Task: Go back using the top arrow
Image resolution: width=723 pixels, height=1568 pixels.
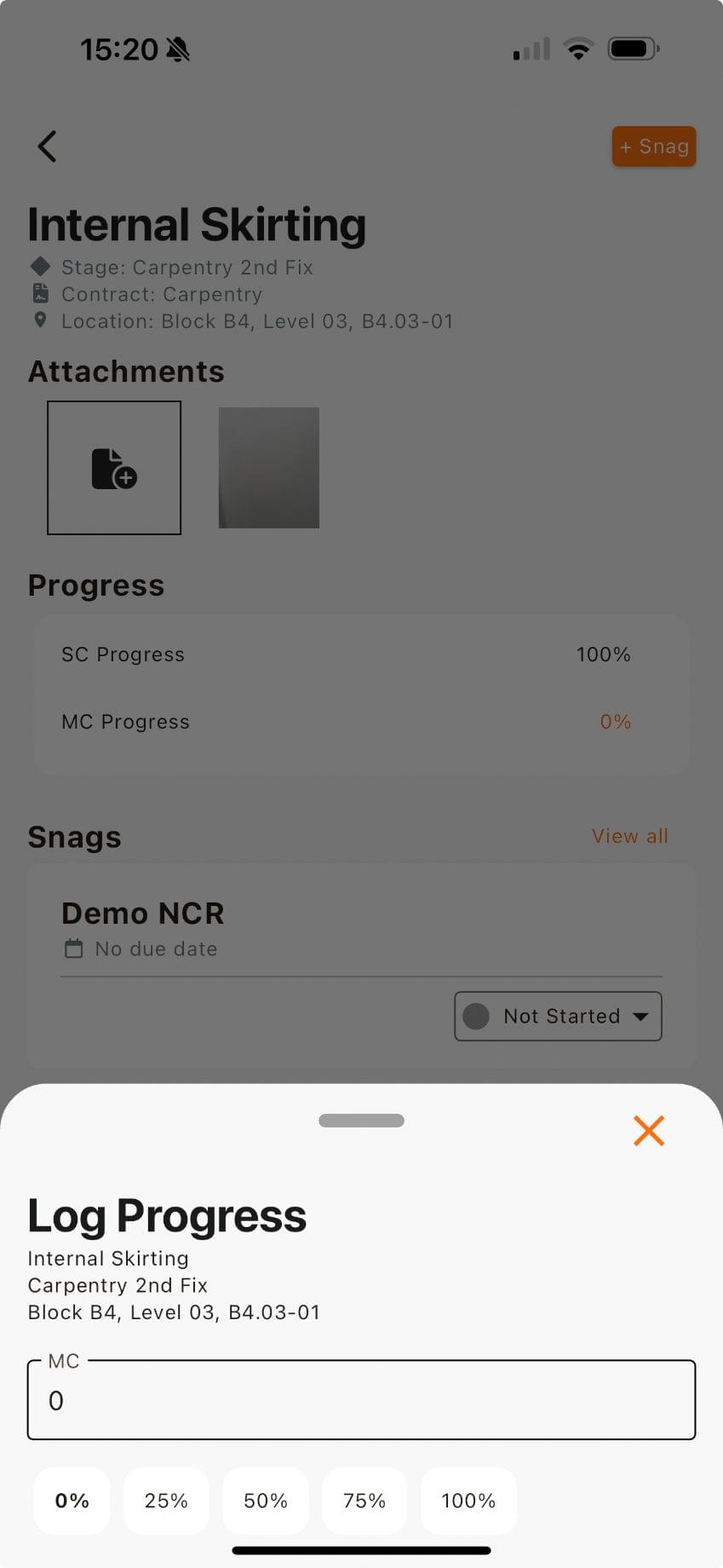Action: point(48,147)
